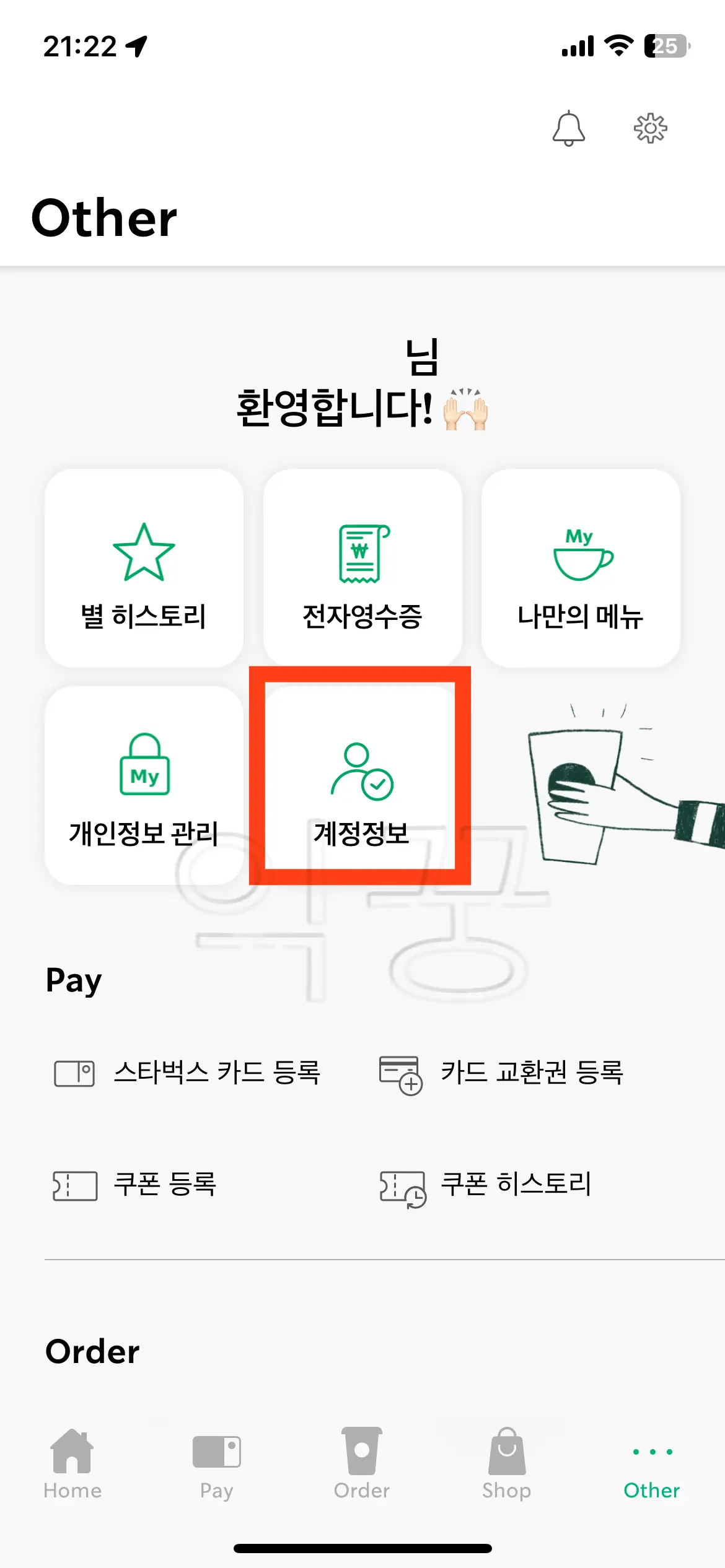Screen dimensions: 725x1568
Task: Tap the 스타벅스 카드 등록 card icon
Action: coord(72,1074)
